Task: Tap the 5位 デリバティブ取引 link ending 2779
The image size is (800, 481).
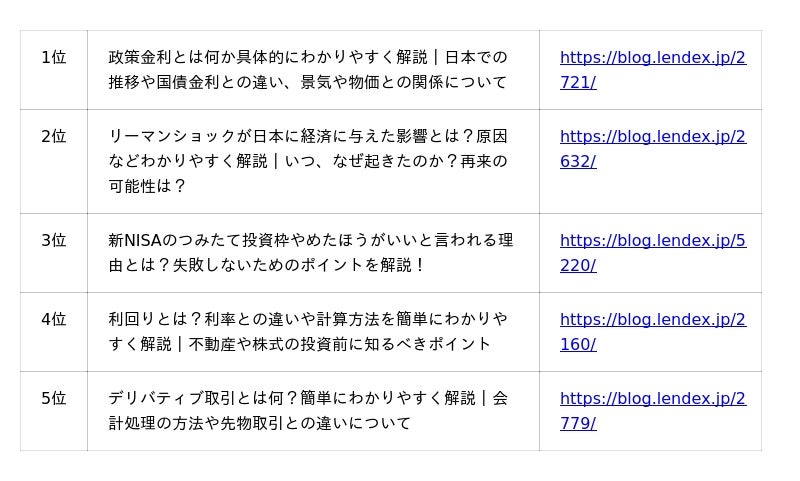Action: point(651,399)
